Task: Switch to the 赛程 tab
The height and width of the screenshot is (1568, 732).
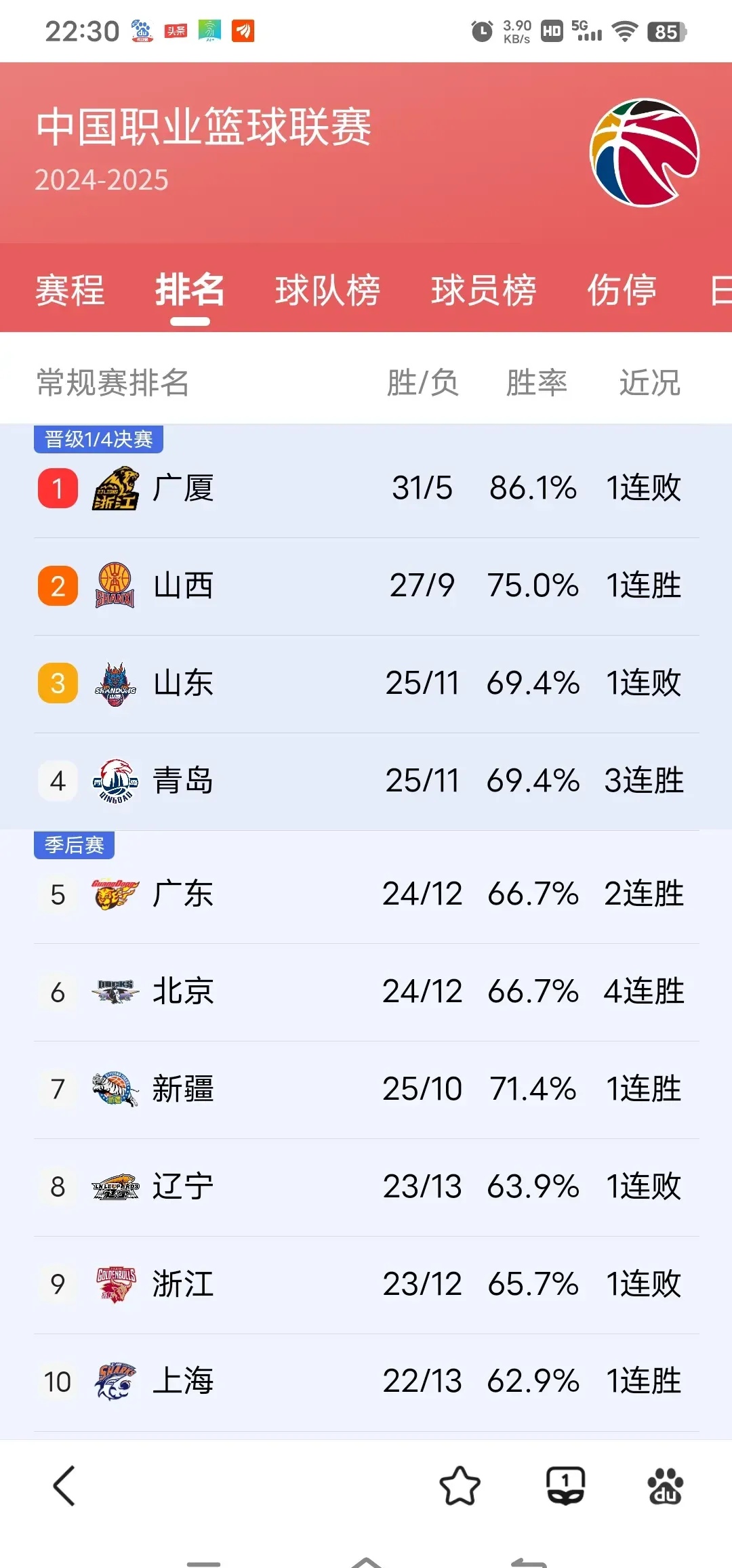Action: (70, 290)
